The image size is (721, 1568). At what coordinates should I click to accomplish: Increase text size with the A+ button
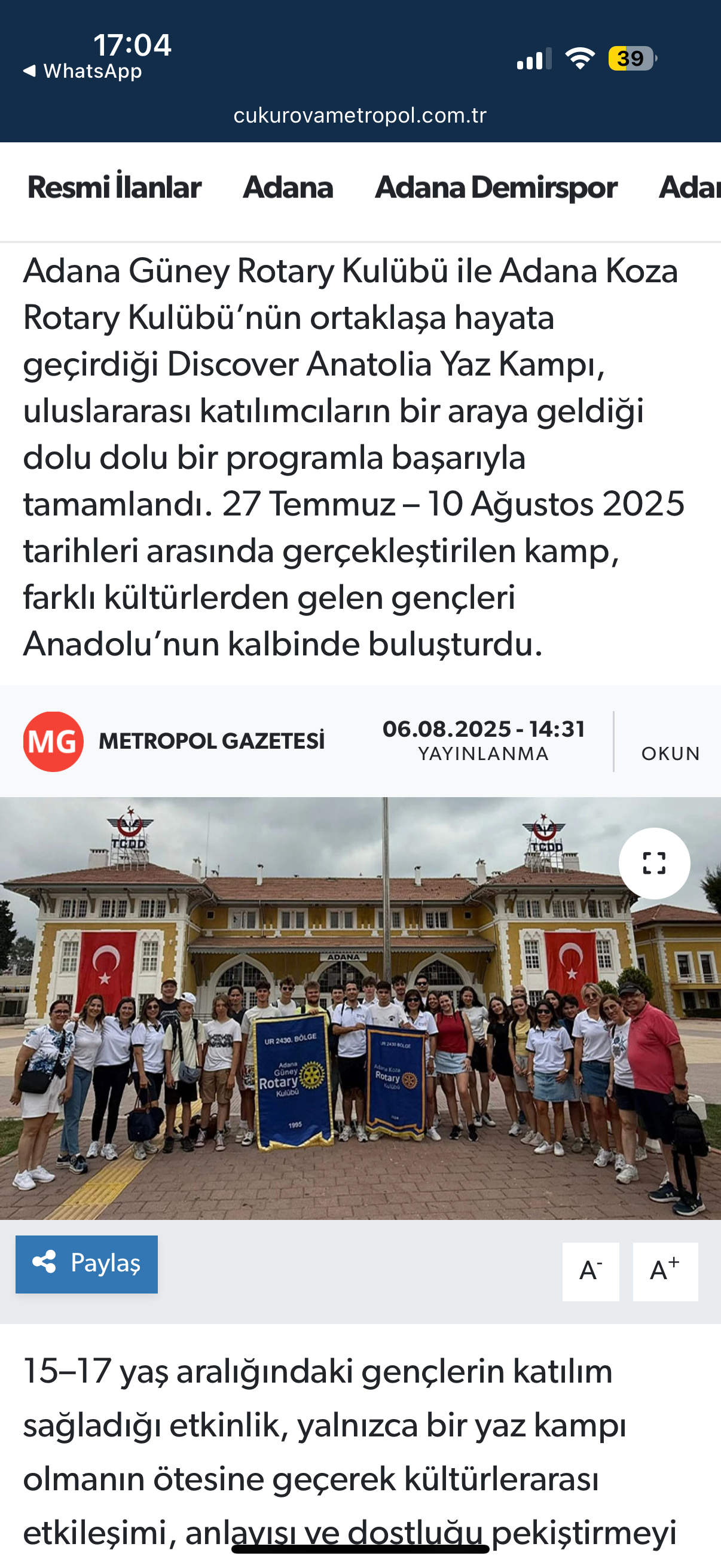664,1271
